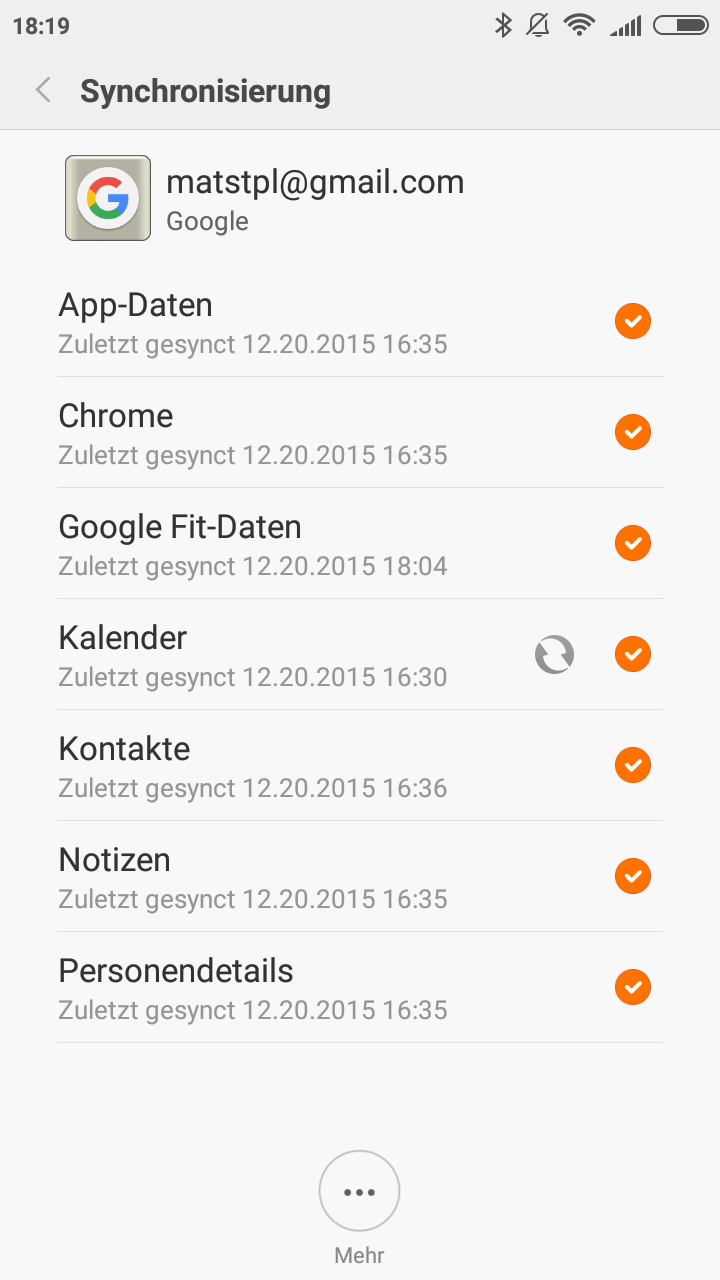The image size is (720, 1280).
Task: Disable Chrome sync checkbox
Action: (x=632, y=433)
